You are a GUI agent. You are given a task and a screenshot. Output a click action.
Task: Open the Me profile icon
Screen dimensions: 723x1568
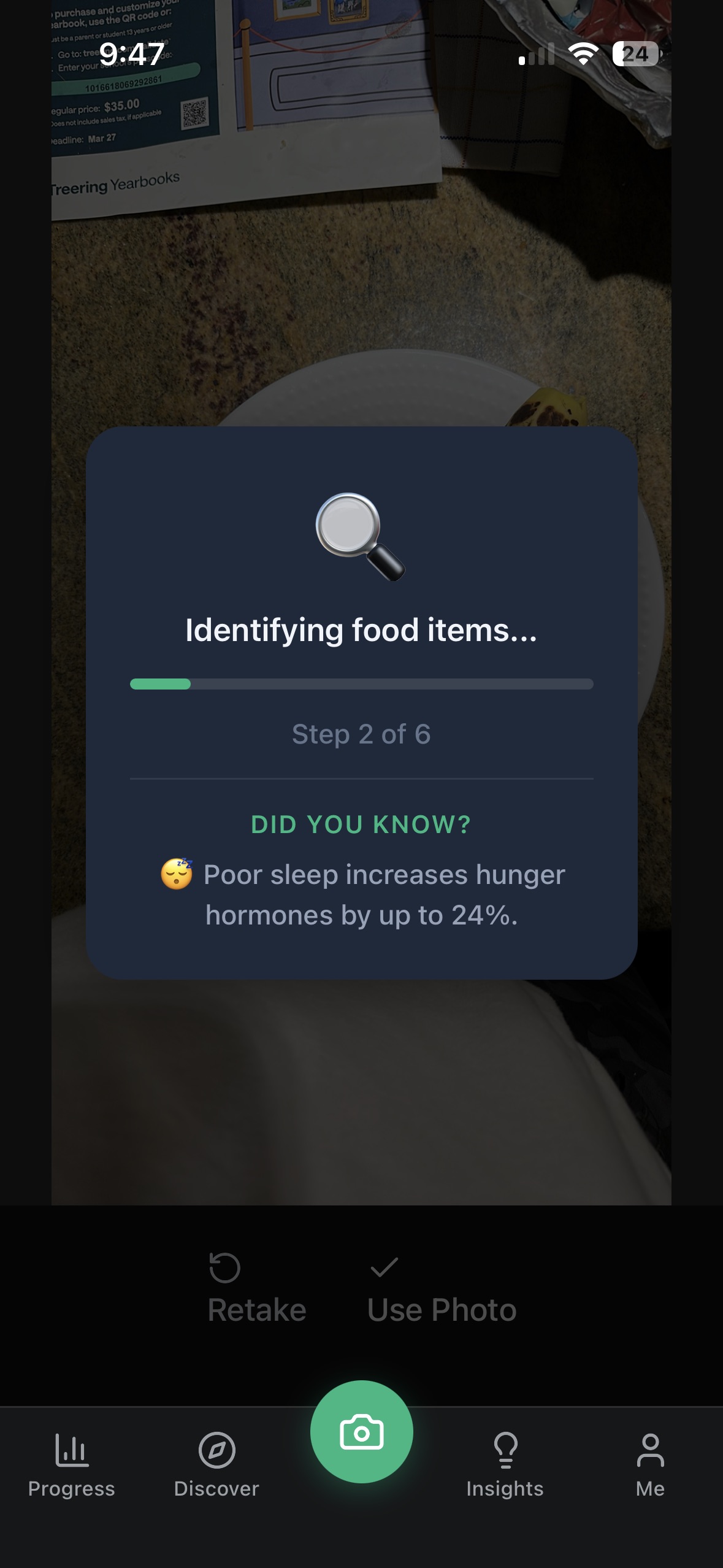[651, 1448]
